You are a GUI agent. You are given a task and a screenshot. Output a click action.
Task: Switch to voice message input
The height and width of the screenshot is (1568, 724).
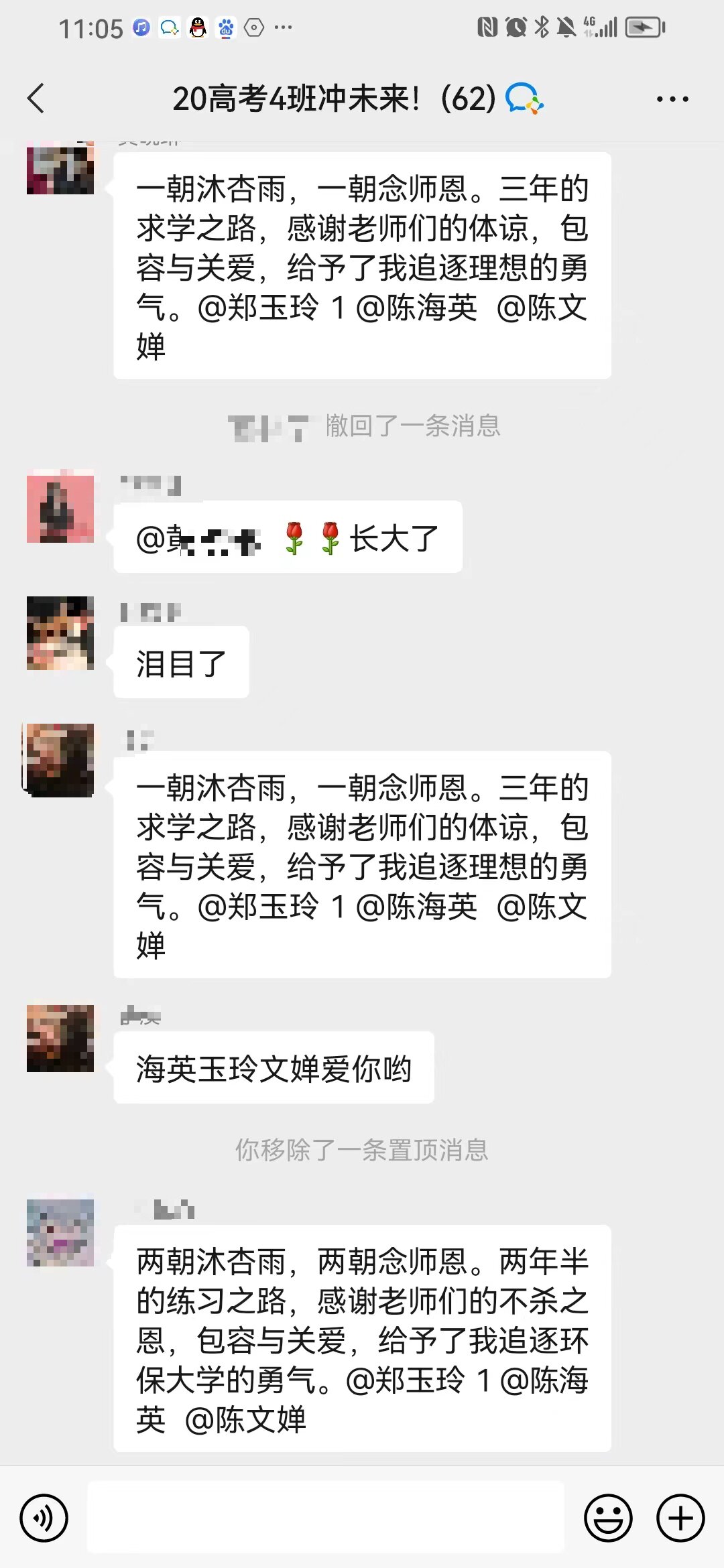click(x=44, y=1518)
